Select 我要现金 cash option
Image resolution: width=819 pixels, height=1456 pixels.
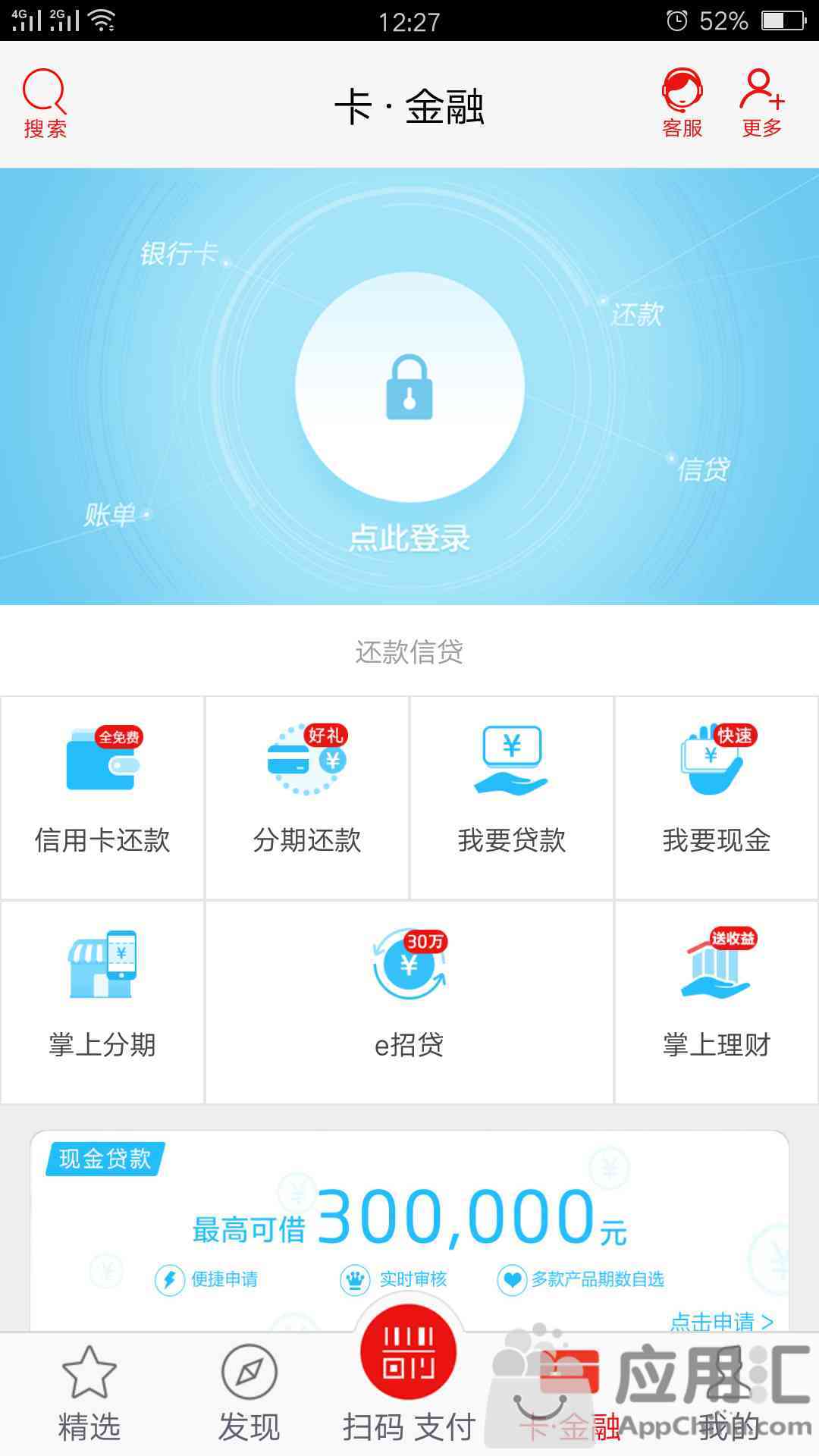point(717,798)
